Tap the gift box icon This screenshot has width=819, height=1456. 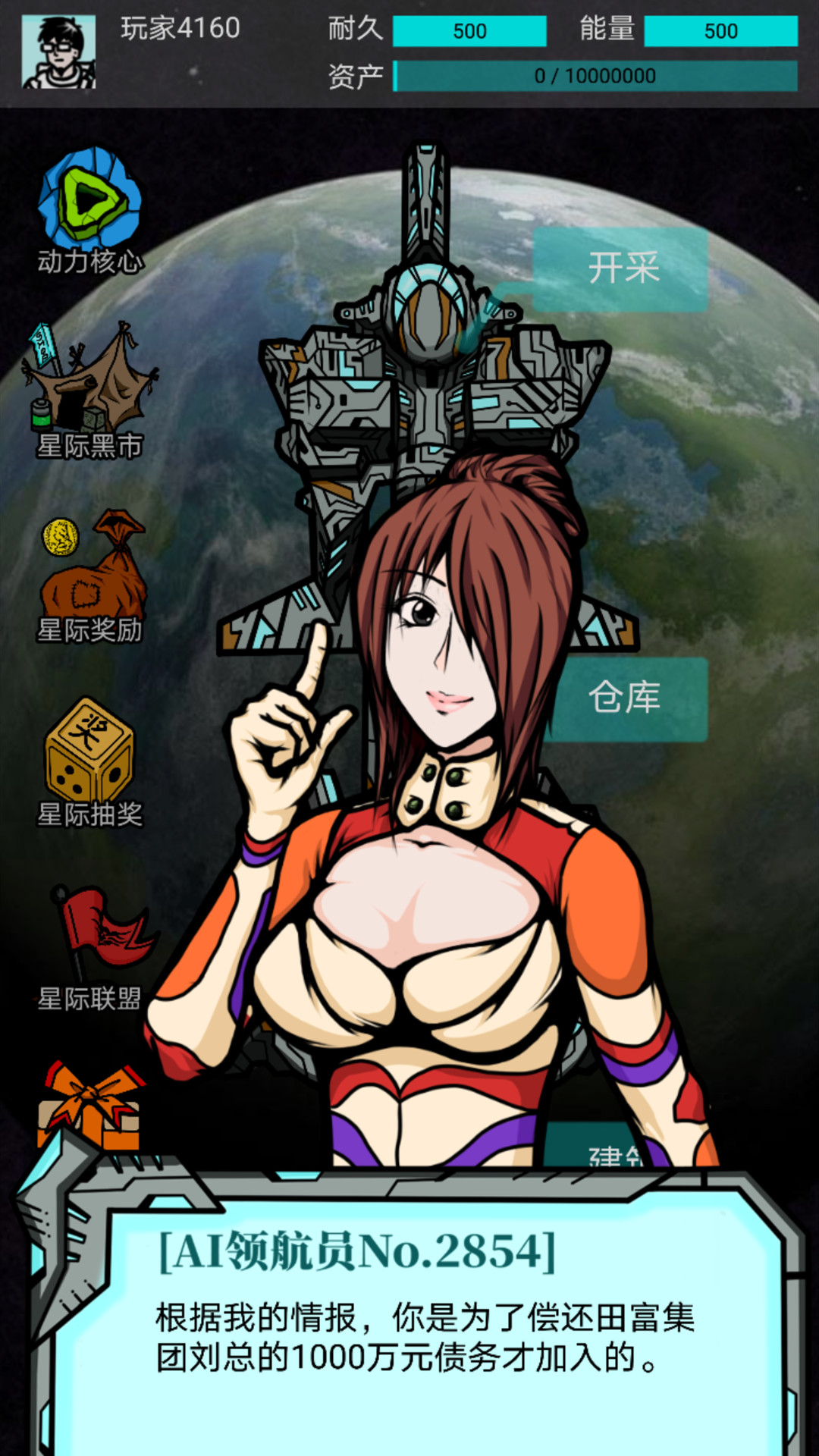[x=89, y=1107]
